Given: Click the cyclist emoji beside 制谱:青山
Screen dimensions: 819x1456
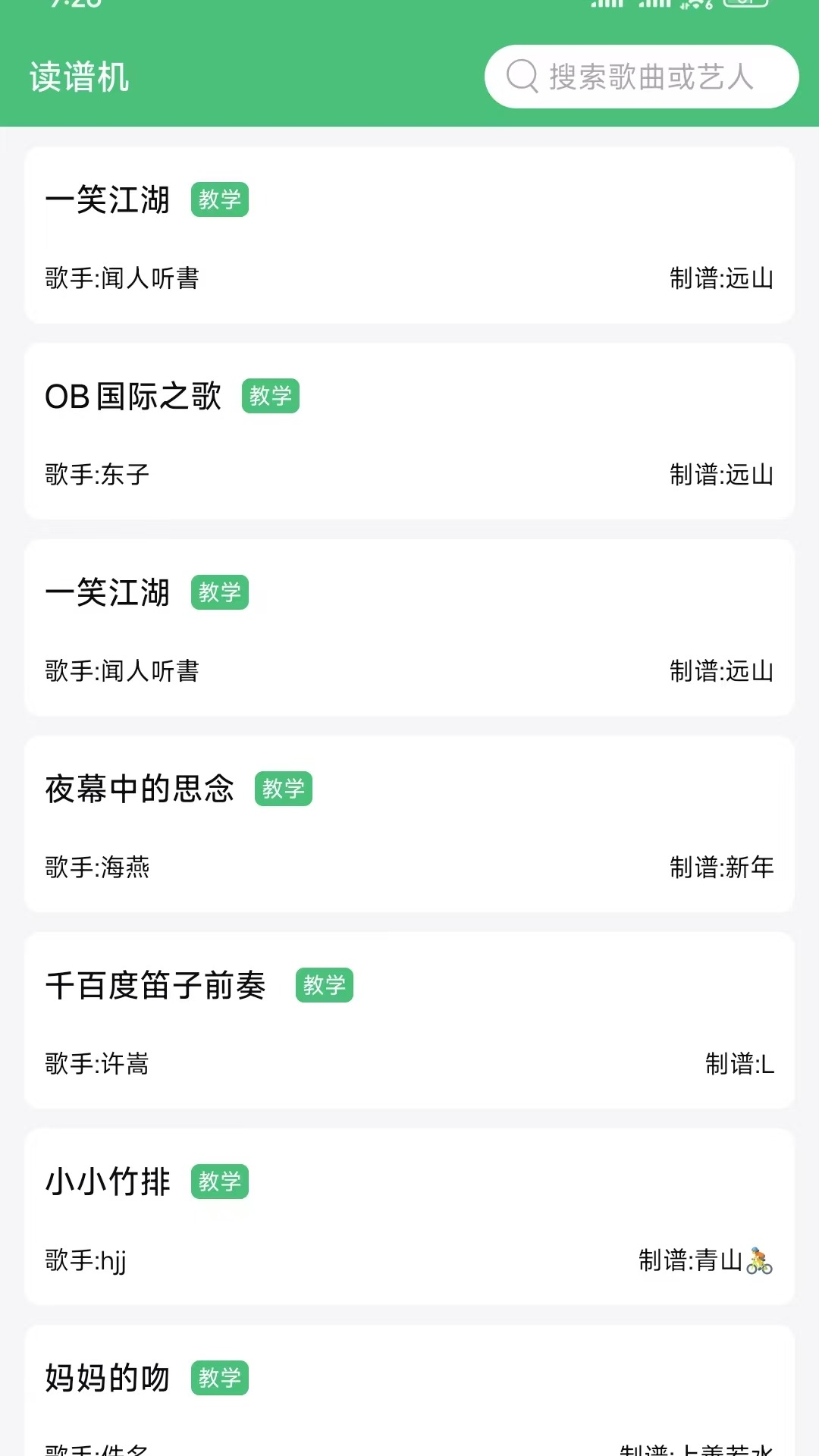Looking at the screenshot, I should coord(761,1257).
